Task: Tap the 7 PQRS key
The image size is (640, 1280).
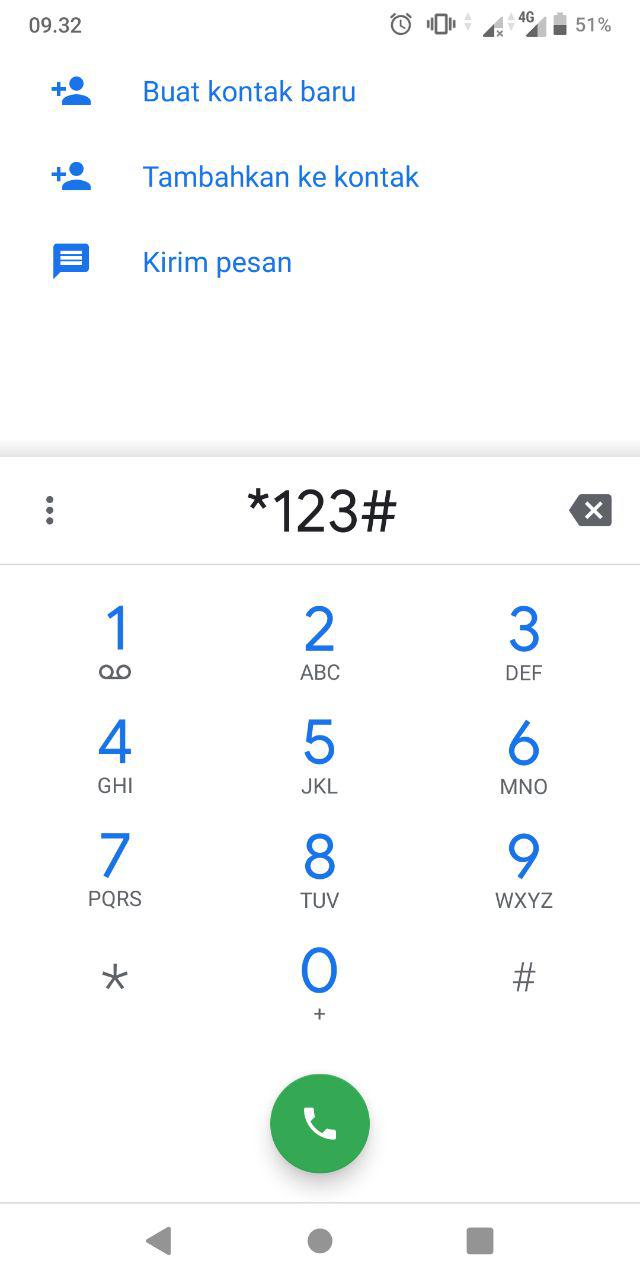Action: [x=115, y=869]
